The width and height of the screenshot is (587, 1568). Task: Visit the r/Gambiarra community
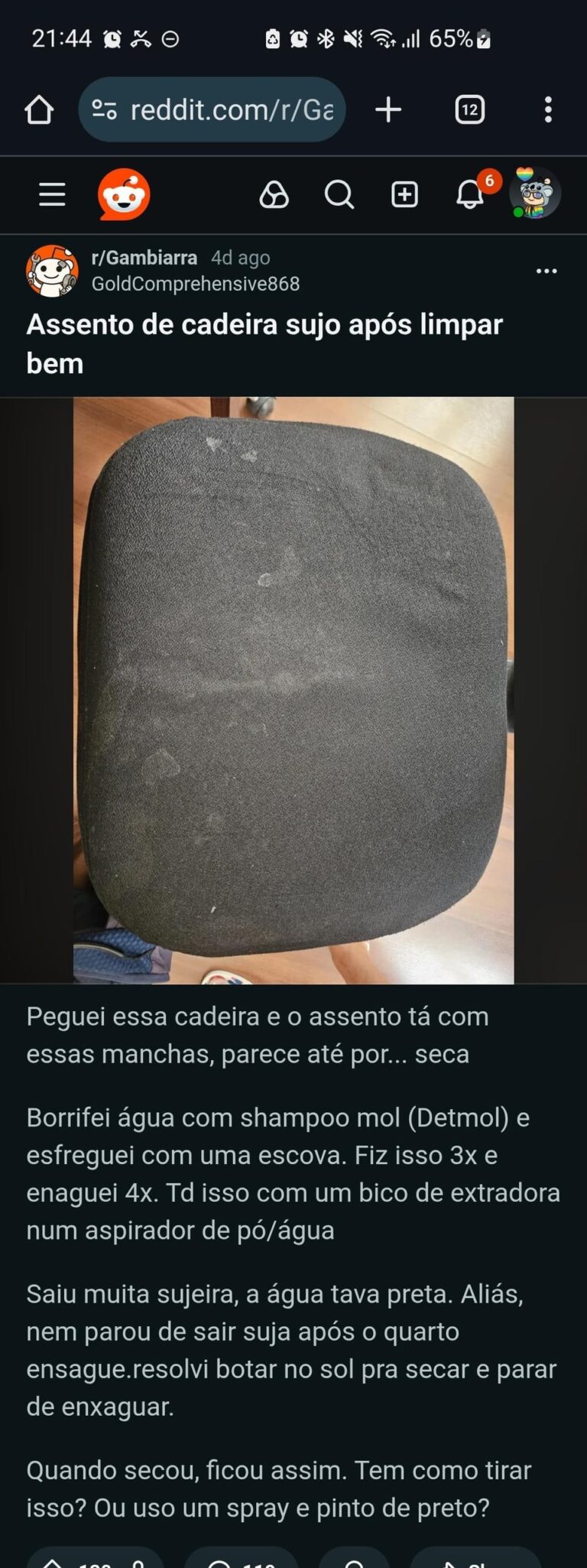pyautogui.click(x=144, y=258)
